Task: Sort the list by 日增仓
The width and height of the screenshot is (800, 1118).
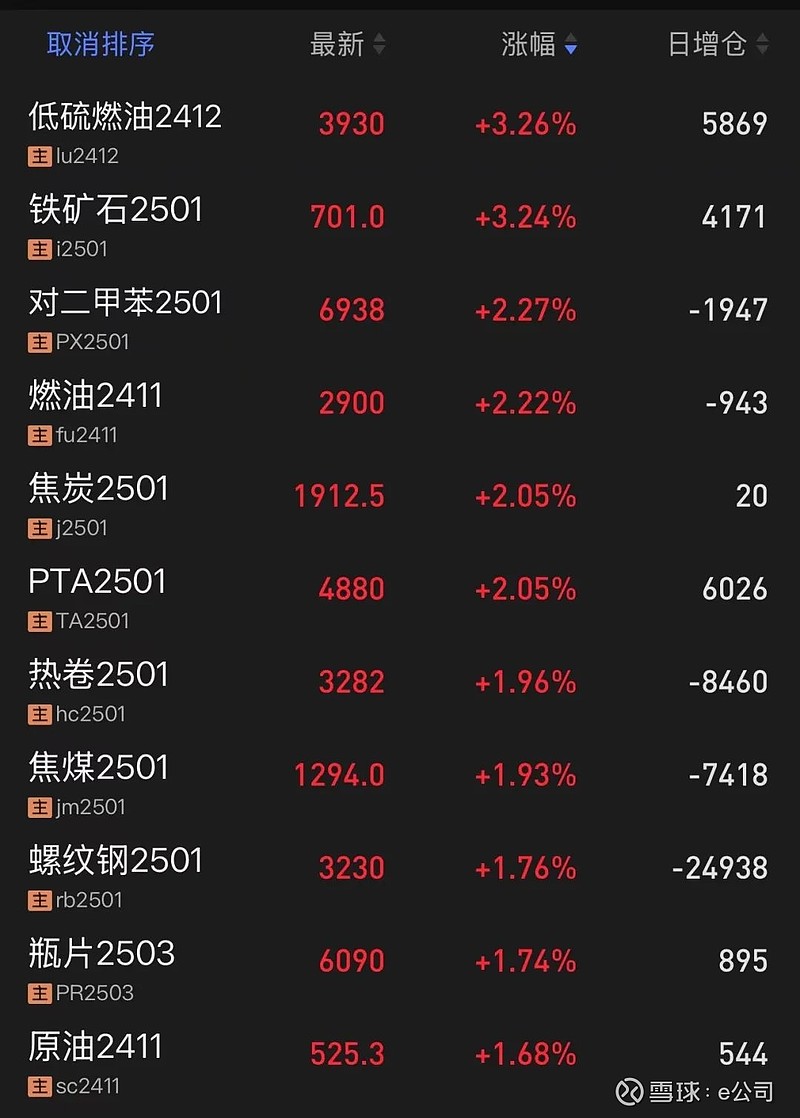Action: [717, 44]
